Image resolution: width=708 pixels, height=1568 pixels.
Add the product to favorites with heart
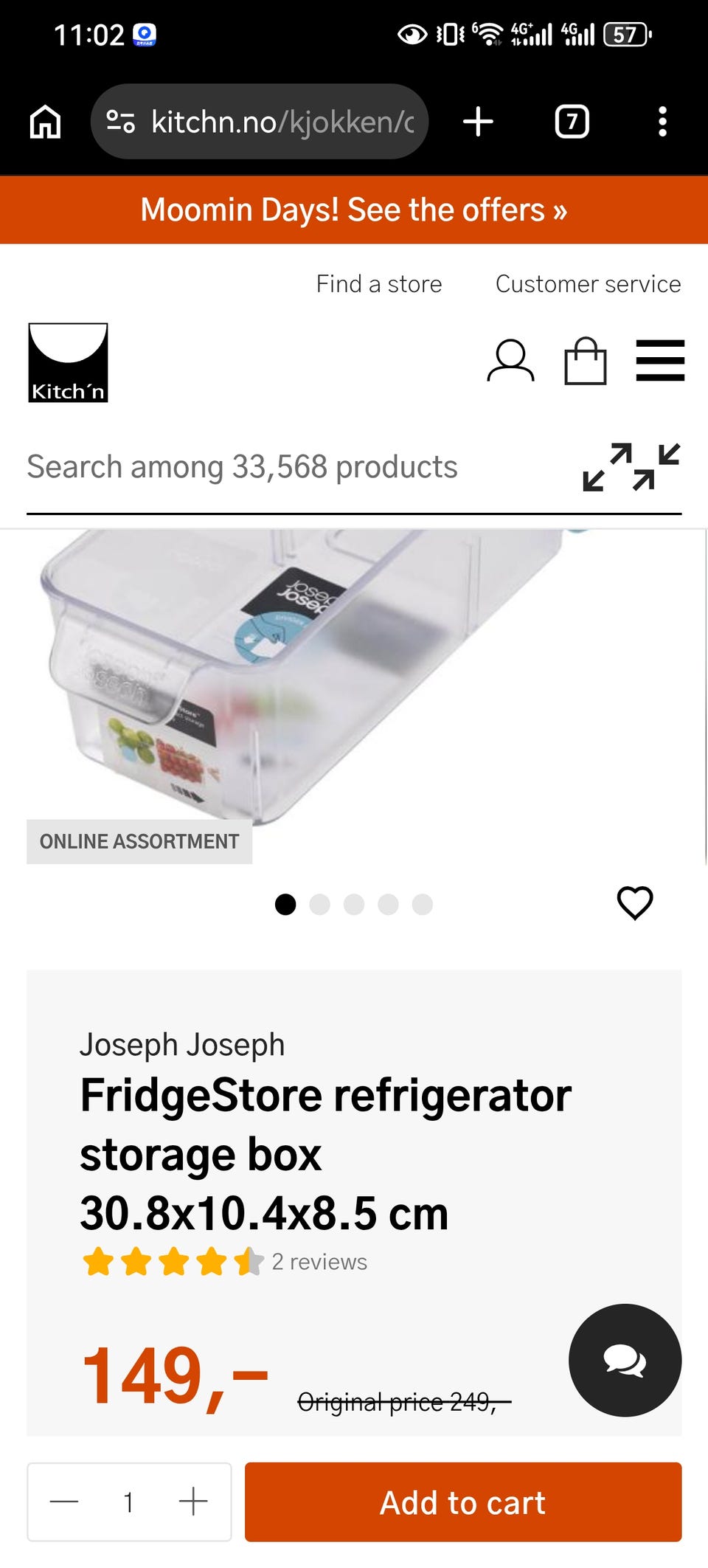coord(635,903)
